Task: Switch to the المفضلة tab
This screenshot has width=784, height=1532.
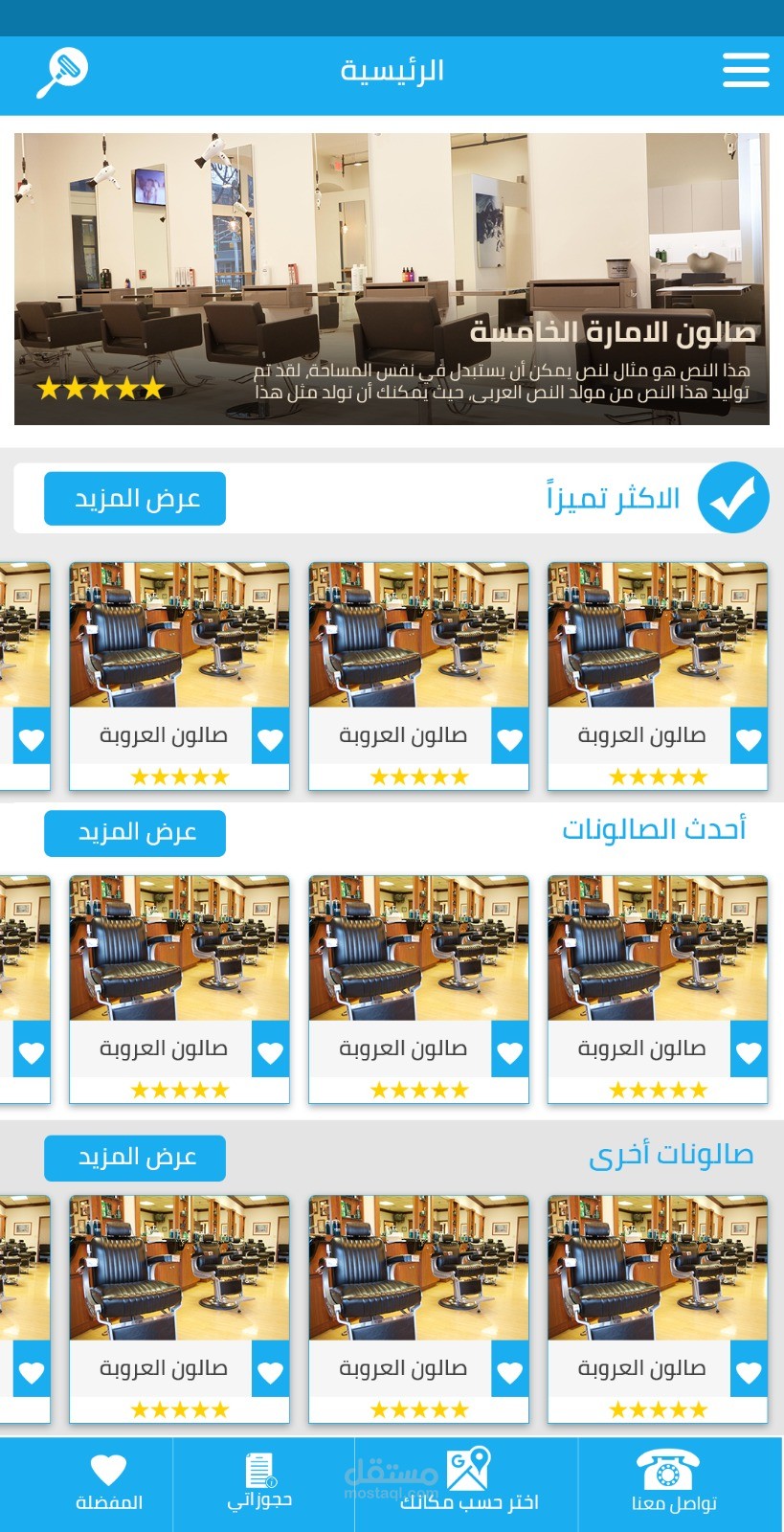Action: (x=108, y=1483)
